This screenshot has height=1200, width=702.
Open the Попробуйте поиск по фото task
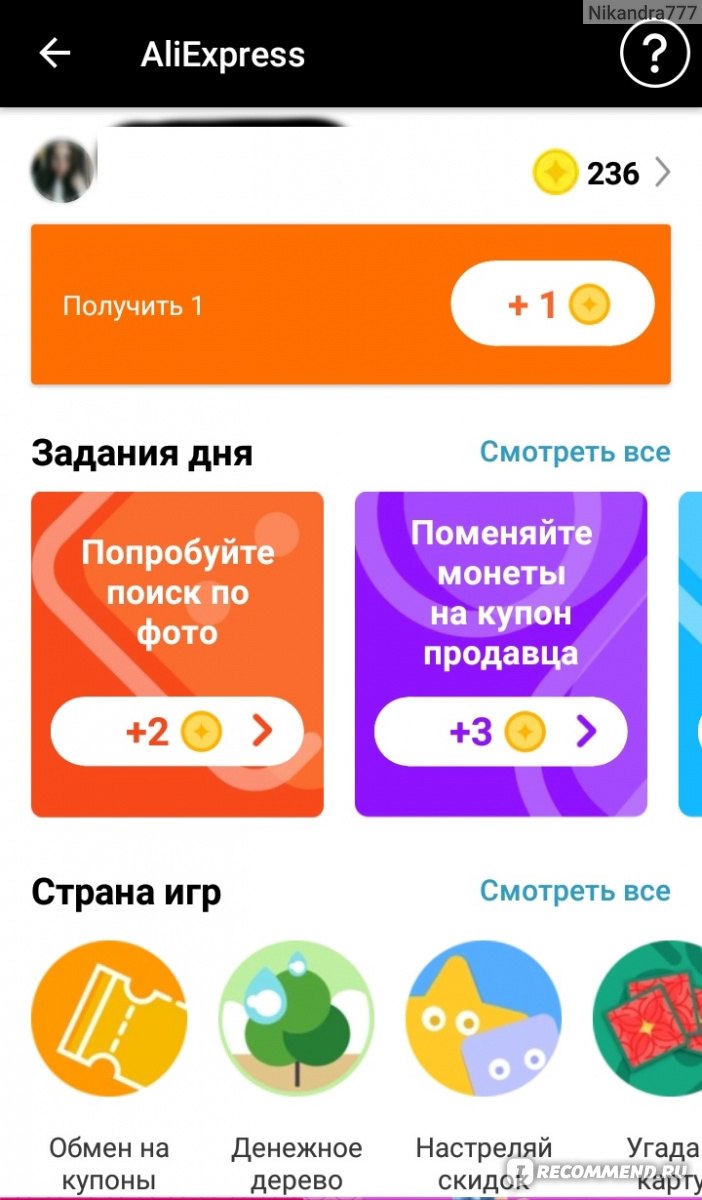(x=177, y=654)
